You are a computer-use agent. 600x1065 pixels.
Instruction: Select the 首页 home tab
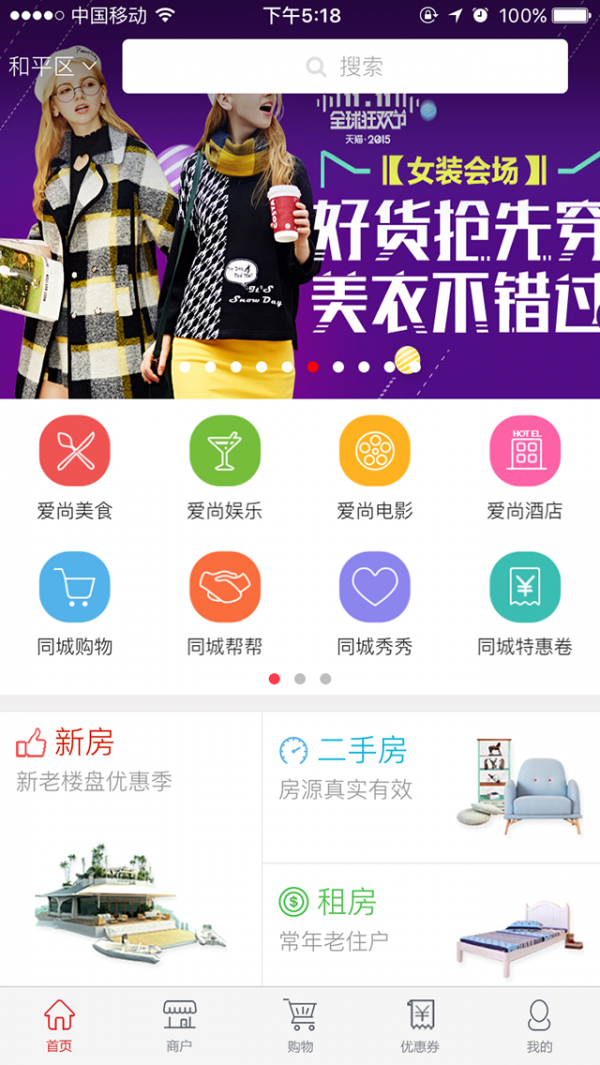[x=59, y=1025]
